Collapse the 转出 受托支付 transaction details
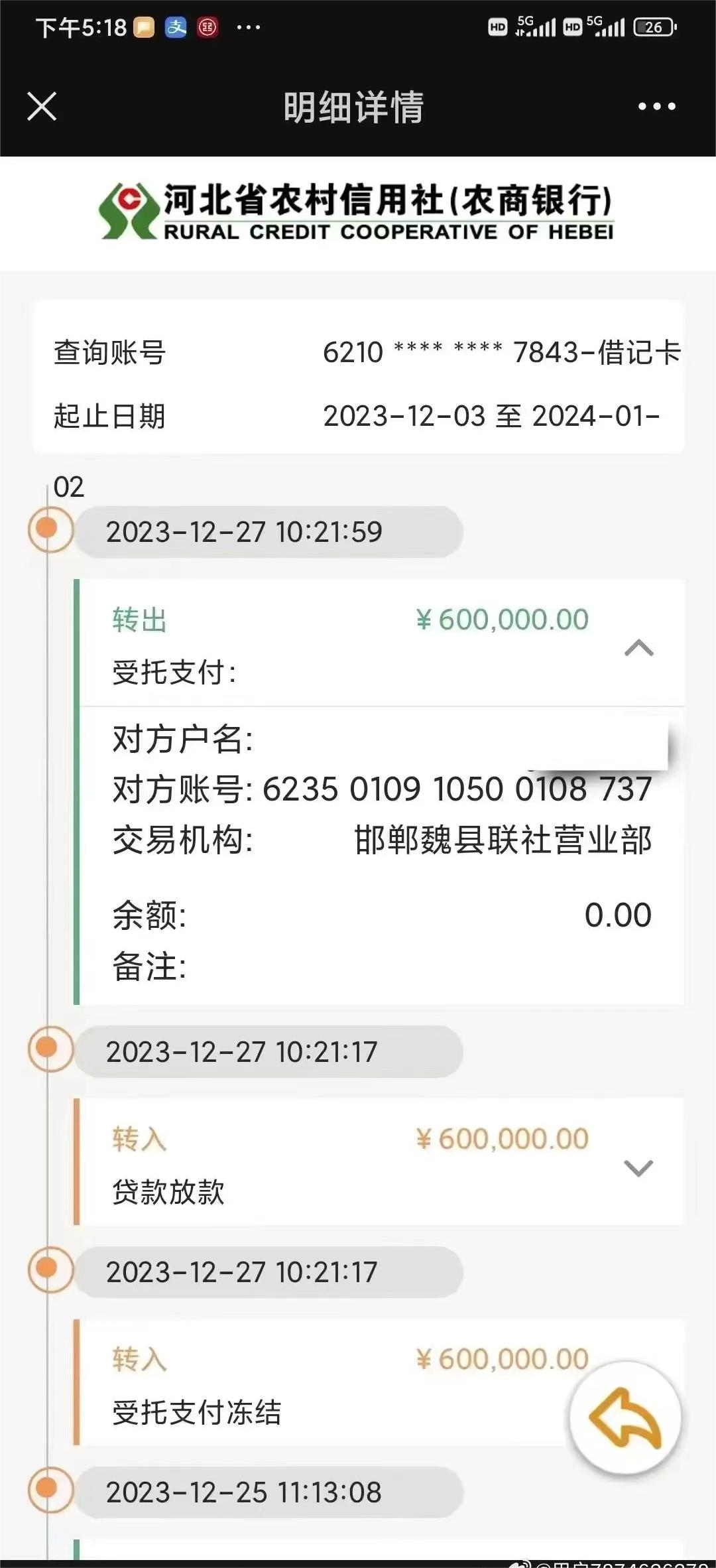The width and height of the screenshot is (716, 1568). click(x=639, y=647)
